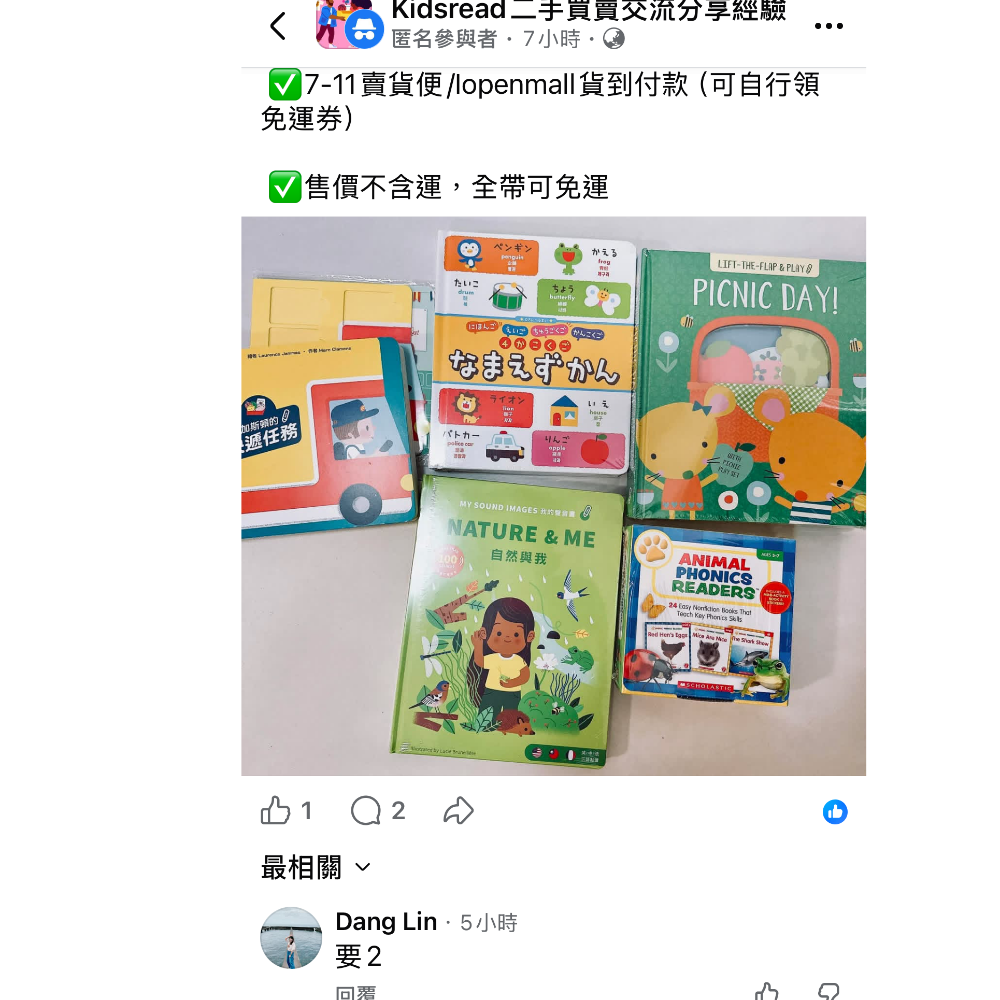Open the post's three-dot overflow menu
This screenshot has width=1000, height=1000.
click(x=828, y=27)
